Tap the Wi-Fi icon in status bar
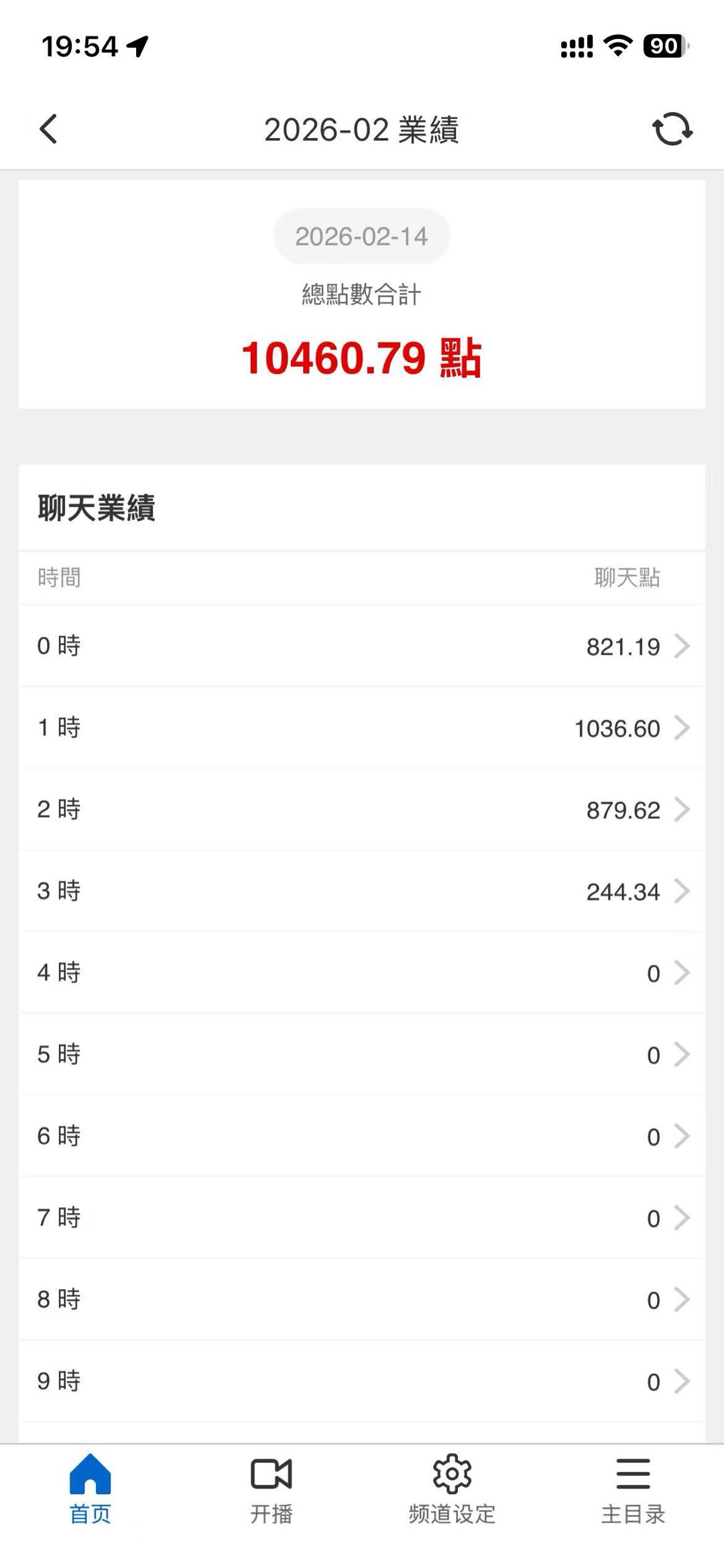Viewport: 724px width, 1568px height. pos(618,46)
